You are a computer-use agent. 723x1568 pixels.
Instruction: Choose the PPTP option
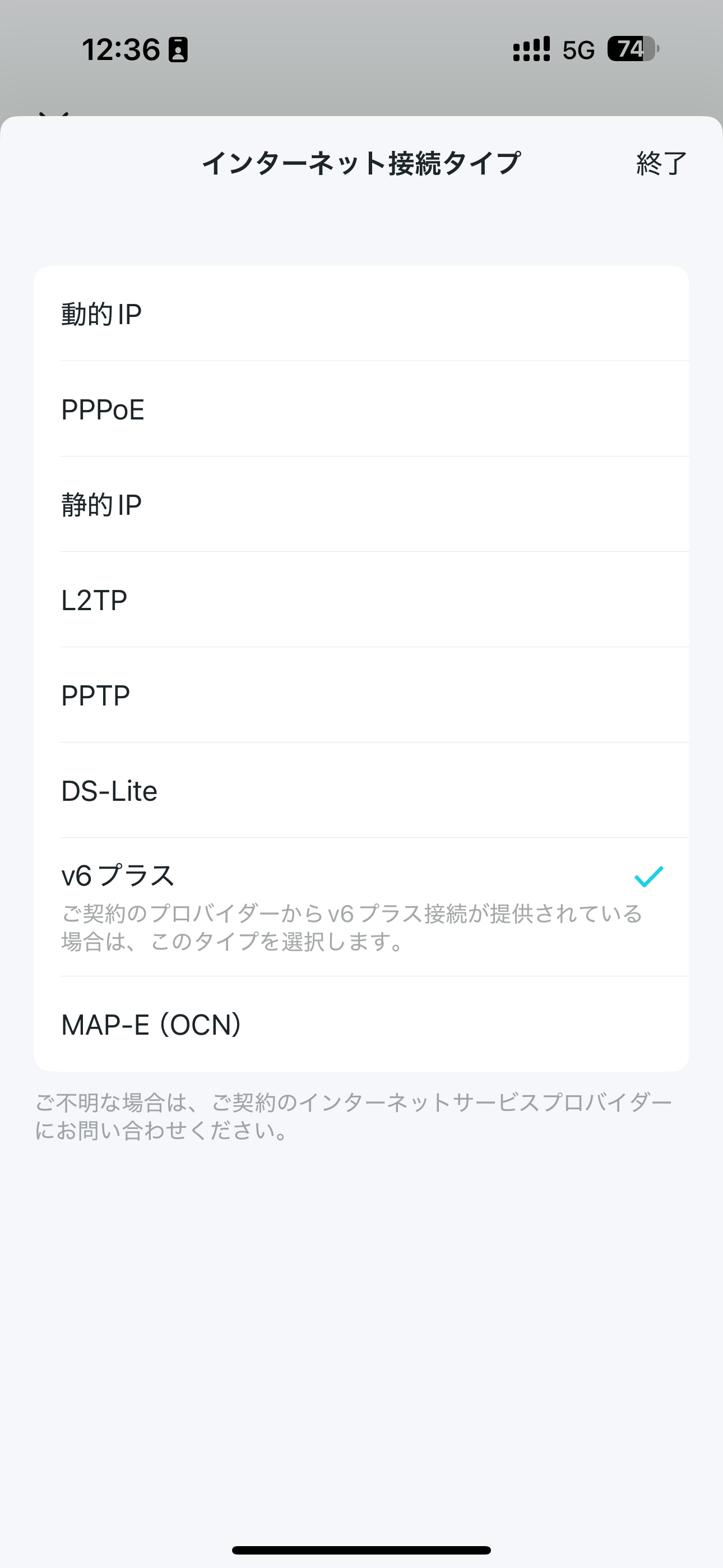361,695
